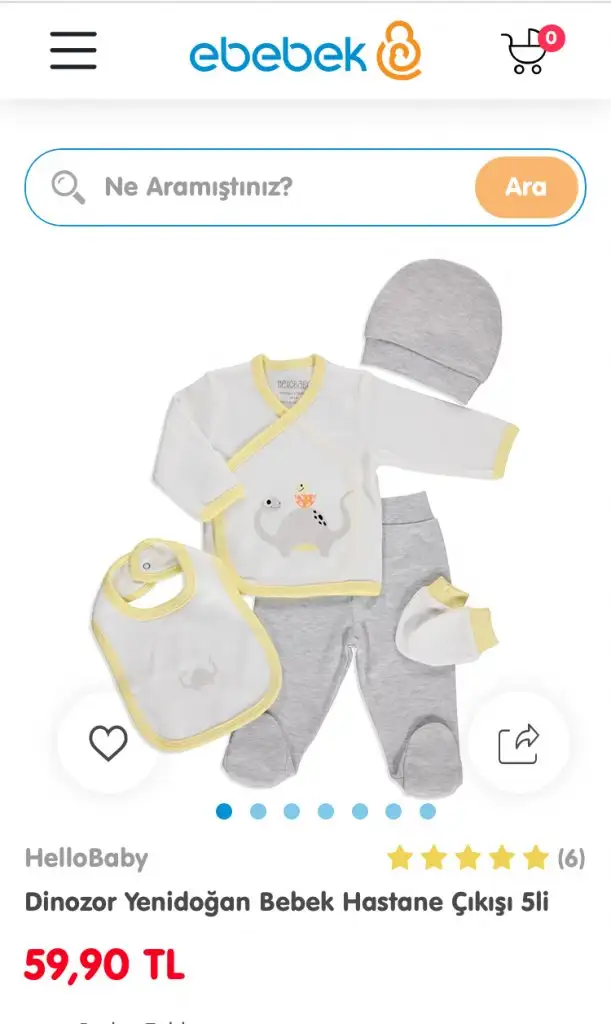Select the third image indicator dot
Screen dimensions: 611x1024
point(292,811)
